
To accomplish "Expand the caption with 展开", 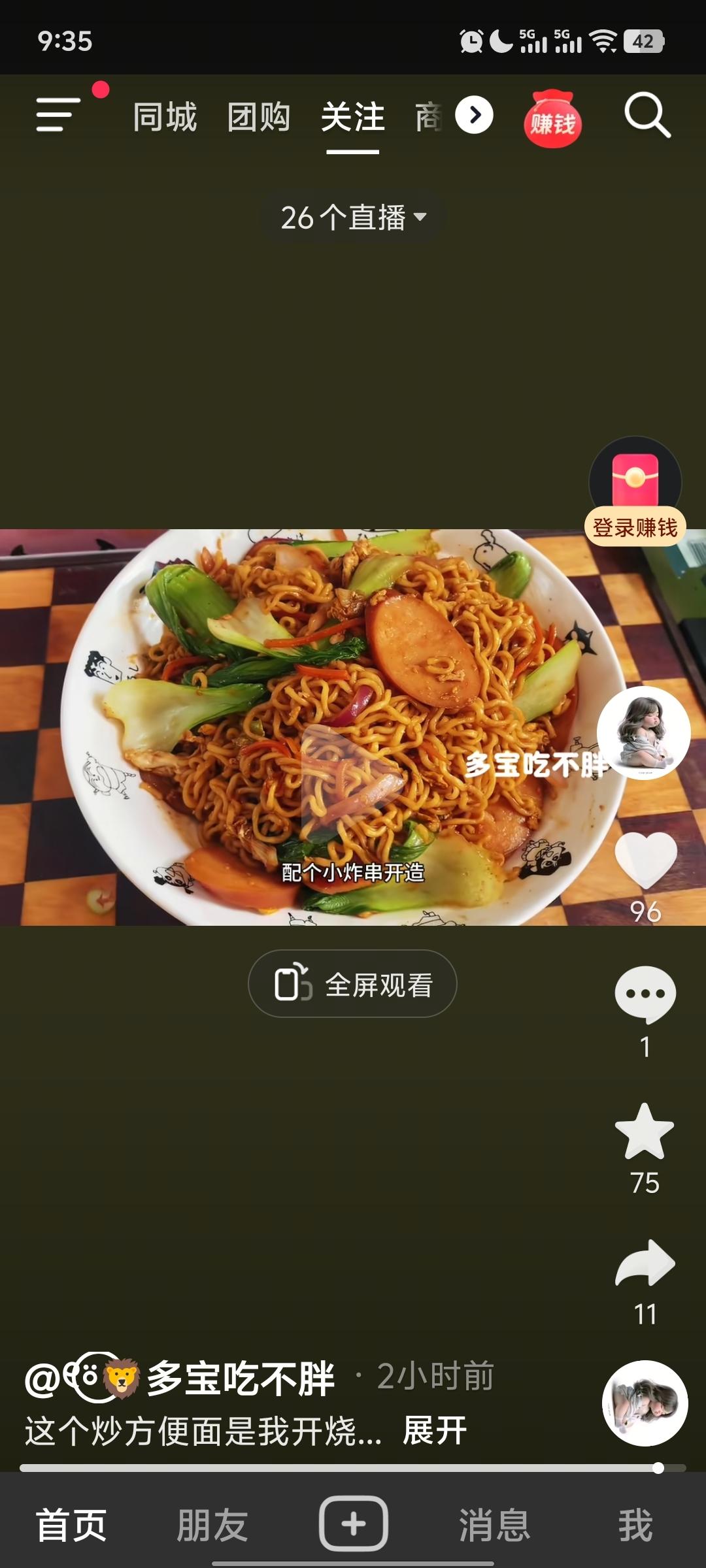I will coord(435,1431).
